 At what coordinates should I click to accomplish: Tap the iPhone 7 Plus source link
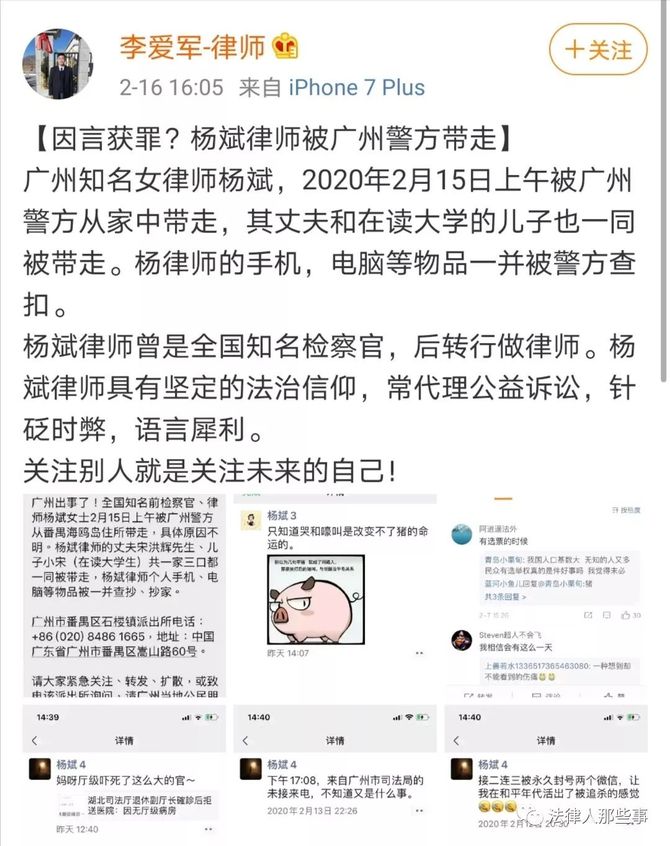point(356,87)
